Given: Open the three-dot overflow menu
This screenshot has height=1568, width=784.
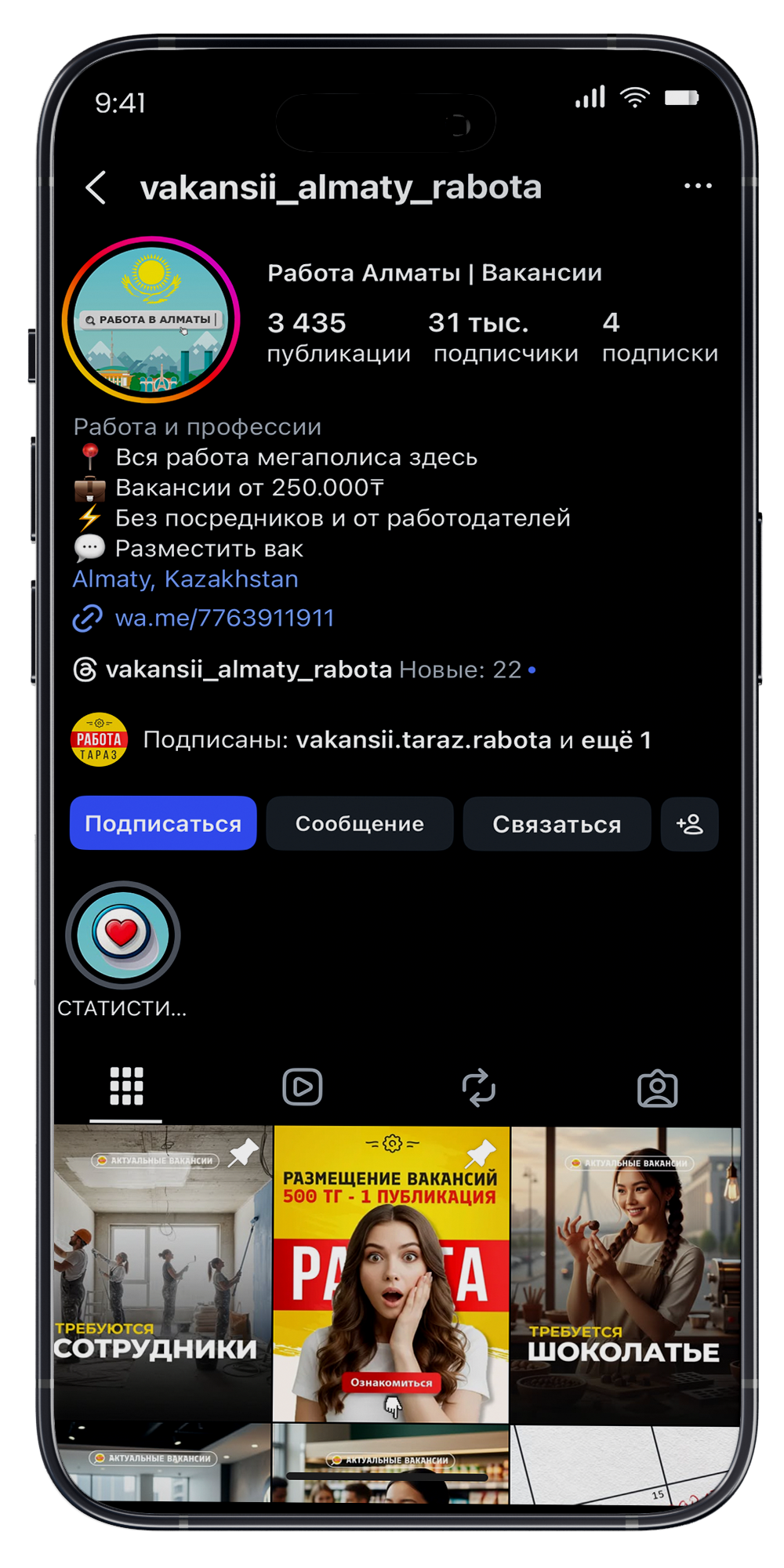Looking at the screenshot, I should pos(697,187).
